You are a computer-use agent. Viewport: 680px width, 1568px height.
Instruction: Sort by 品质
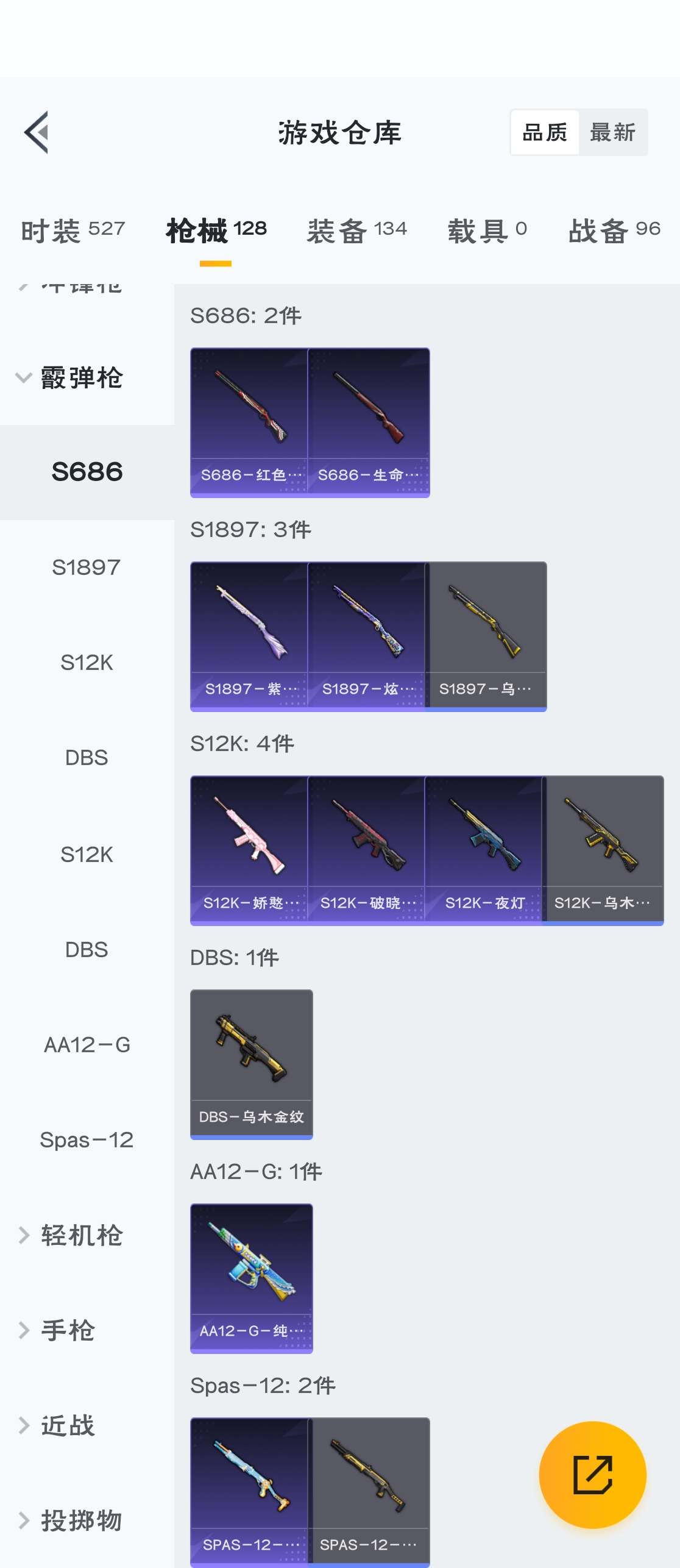coord(545,132)
